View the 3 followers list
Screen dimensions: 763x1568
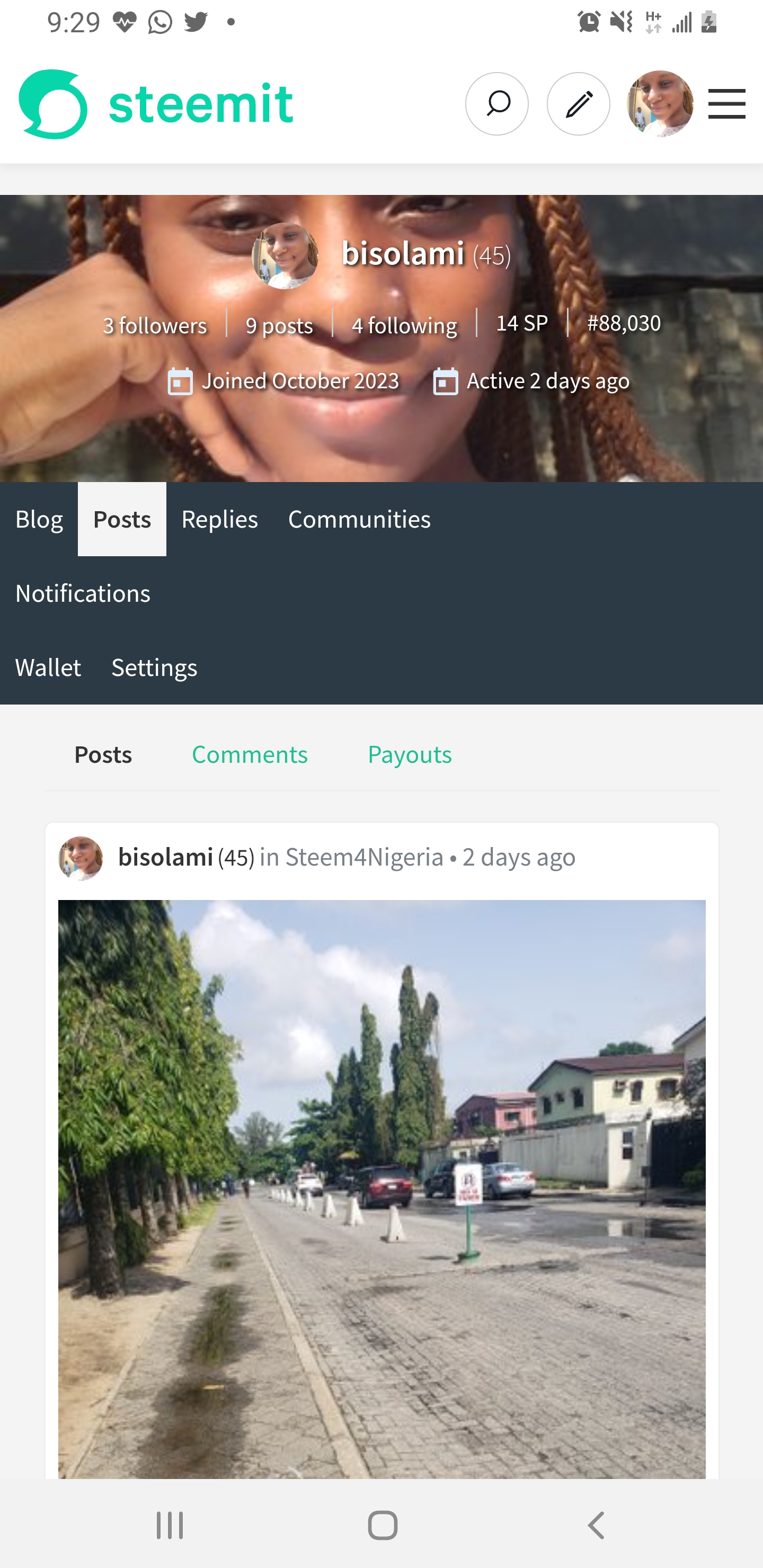(x=155, y=326)
